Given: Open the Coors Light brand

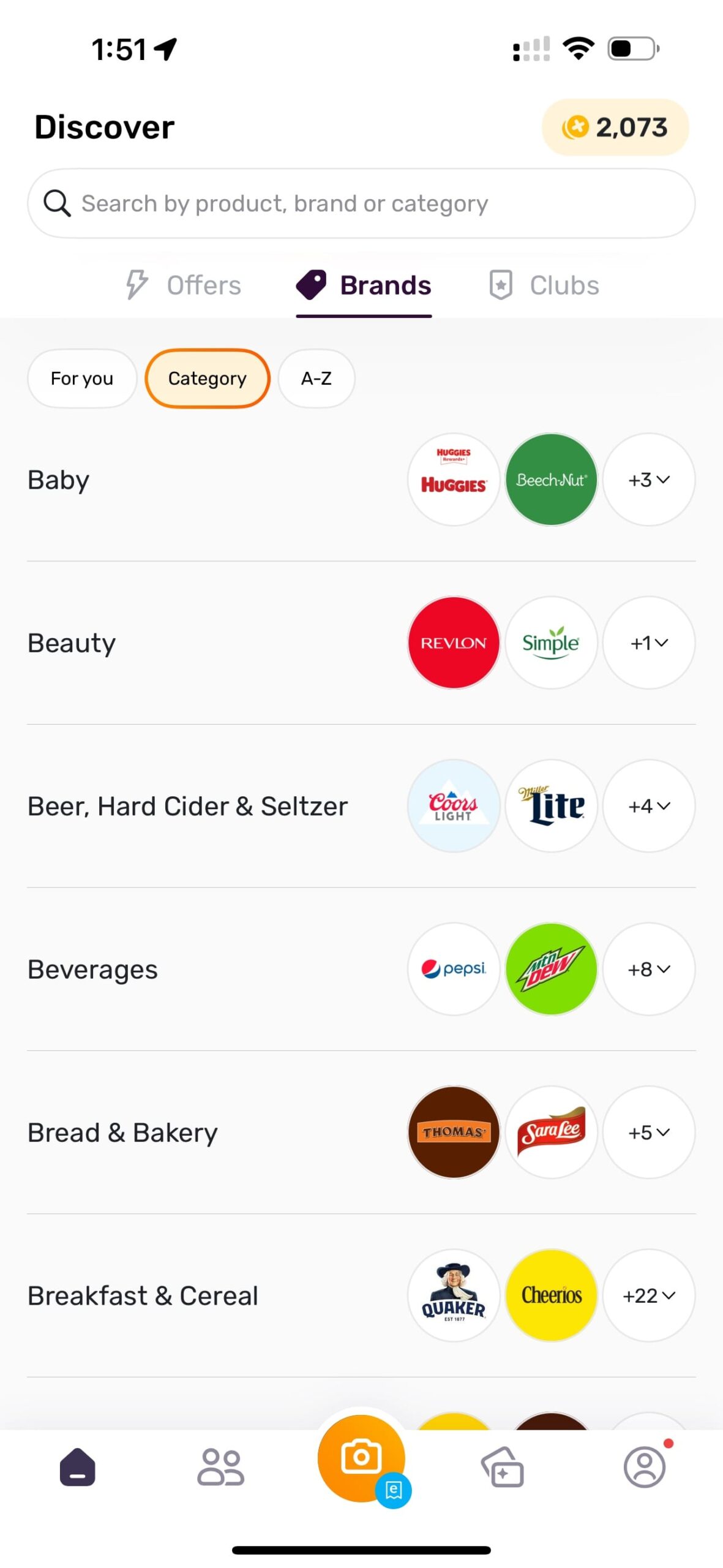Looking at the screenshot, I should click(454, 805).
